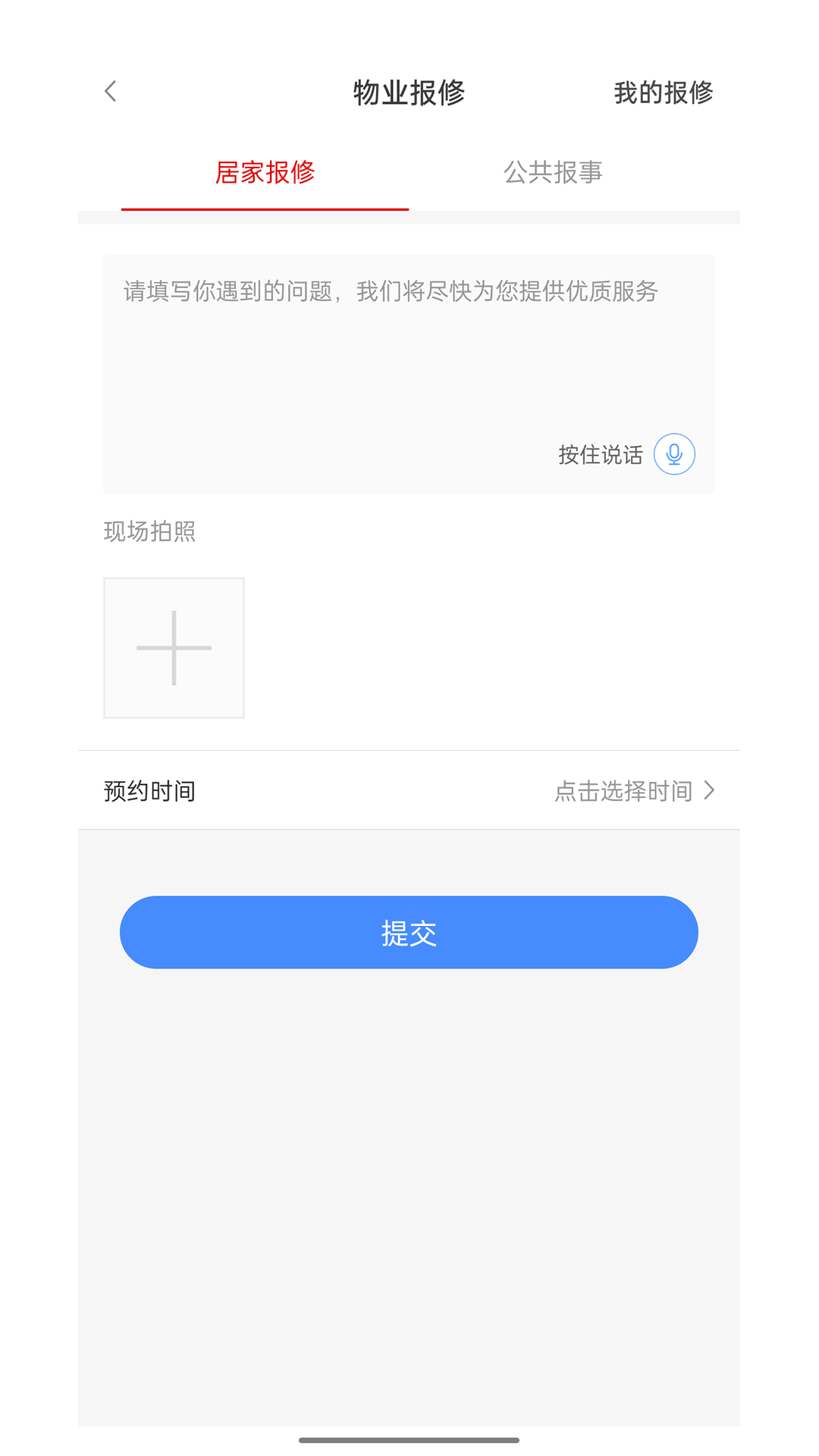Tap the left-pointing navigation arrow at top
The width and height of the screenshot is (819, 1456).
coord(110,91)
